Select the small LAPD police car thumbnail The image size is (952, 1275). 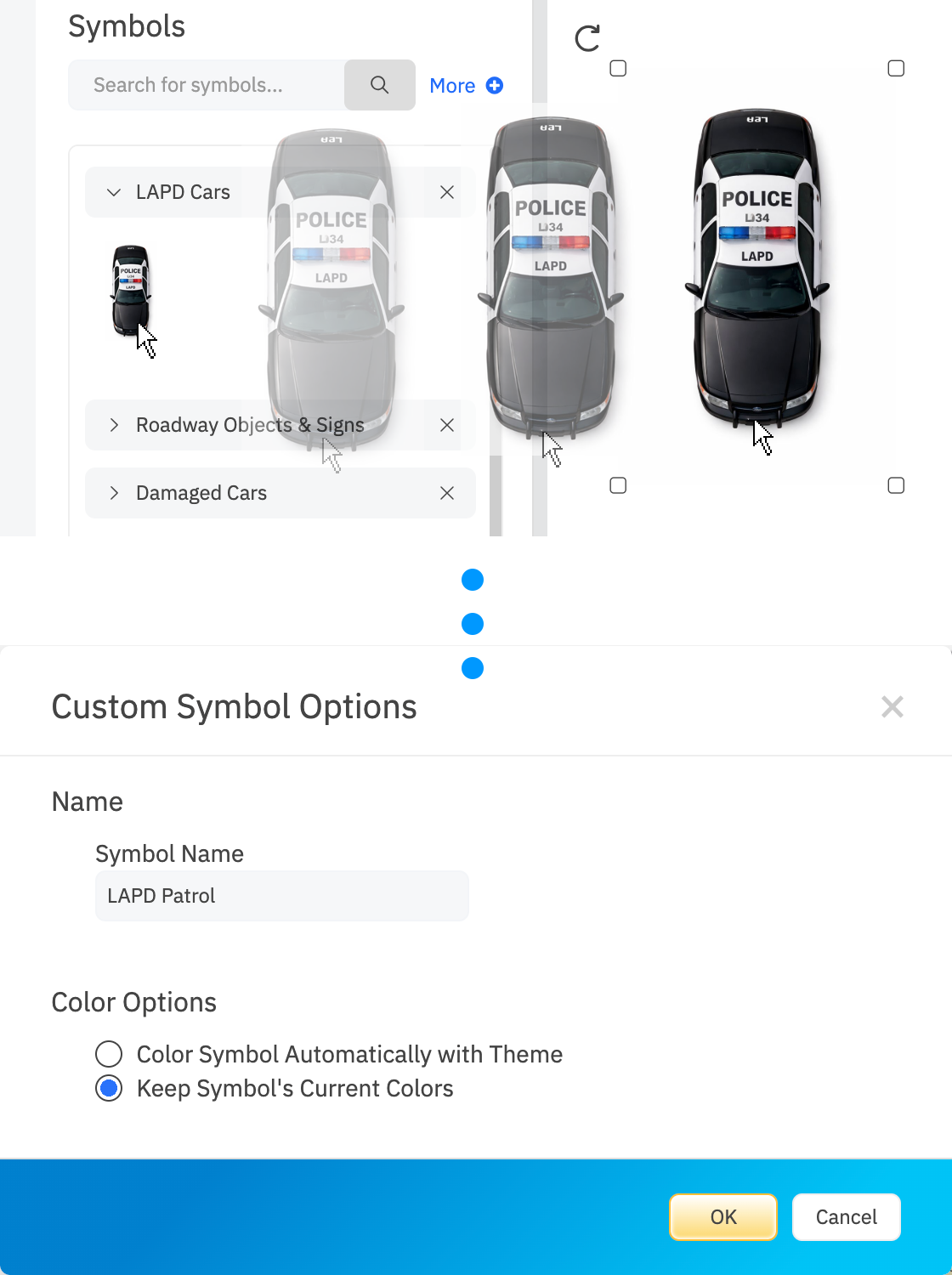pyautogui.click(x=129, y=289)
